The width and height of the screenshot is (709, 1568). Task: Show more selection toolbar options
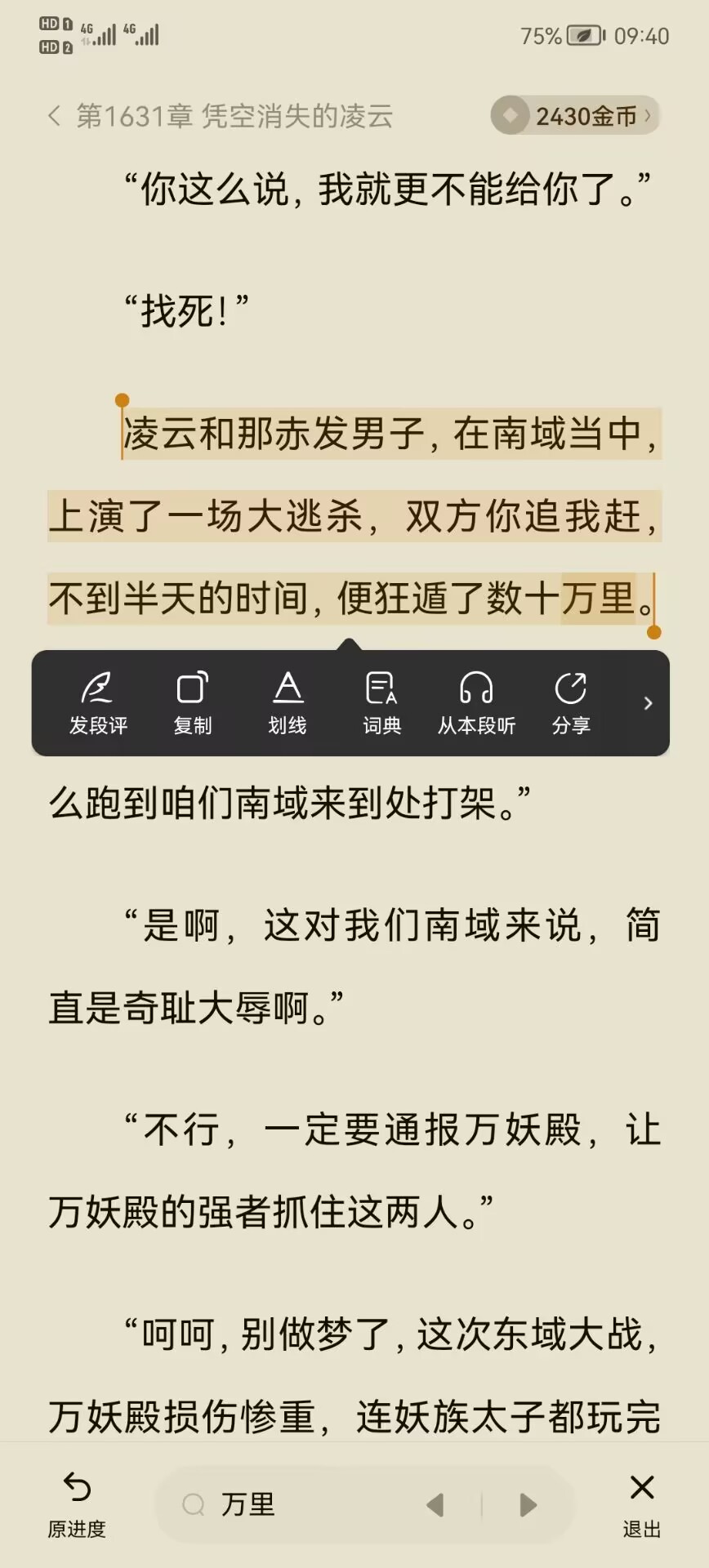[x=648, y=703]
